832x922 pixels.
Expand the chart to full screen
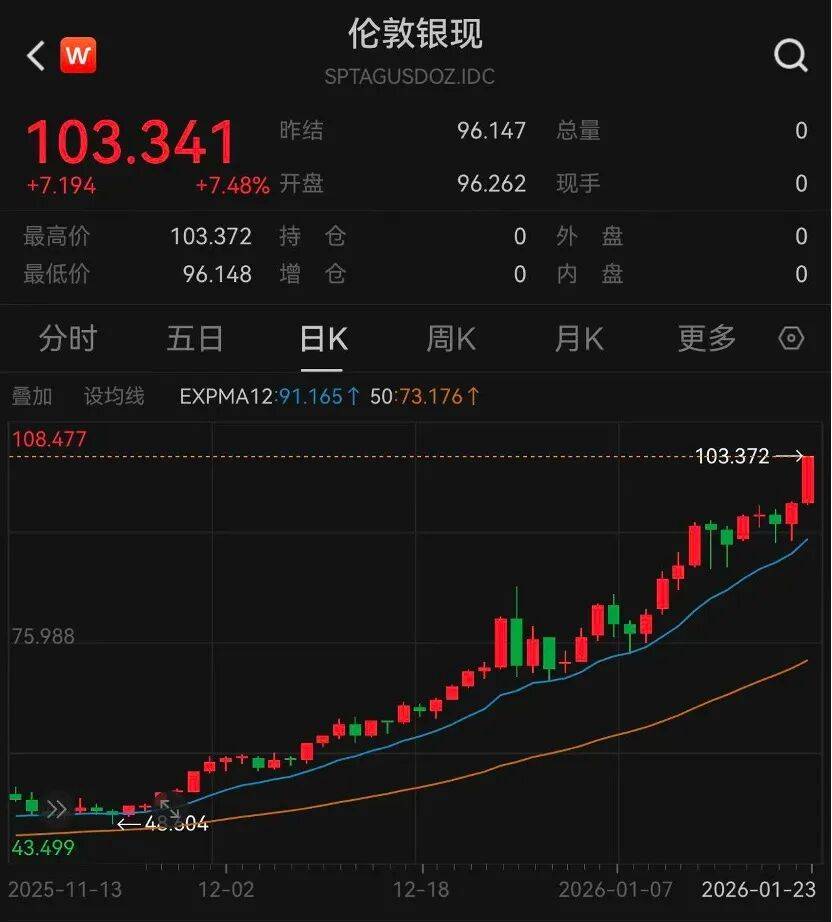click(169, 811)
